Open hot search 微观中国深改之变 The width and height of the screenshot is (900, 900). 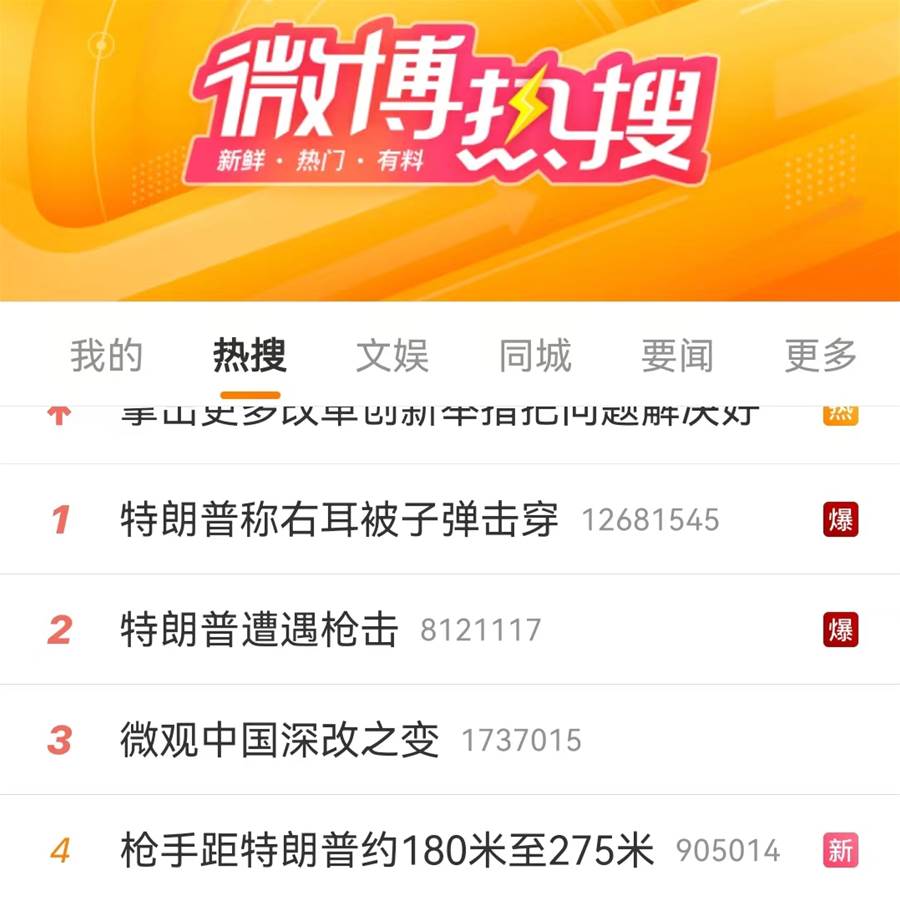point(279,740)
